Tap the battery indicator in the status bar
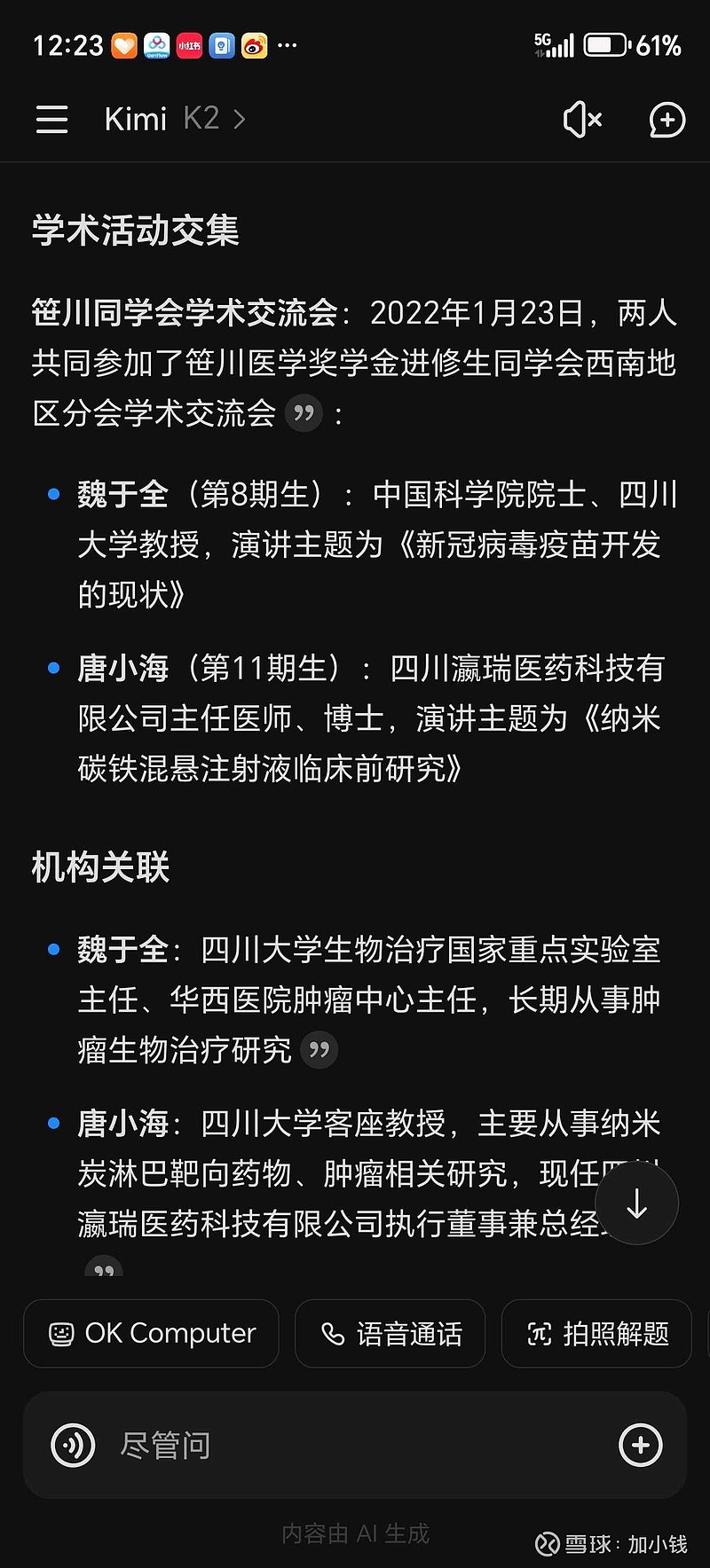The image size is (710, 1568). point(604,44)
